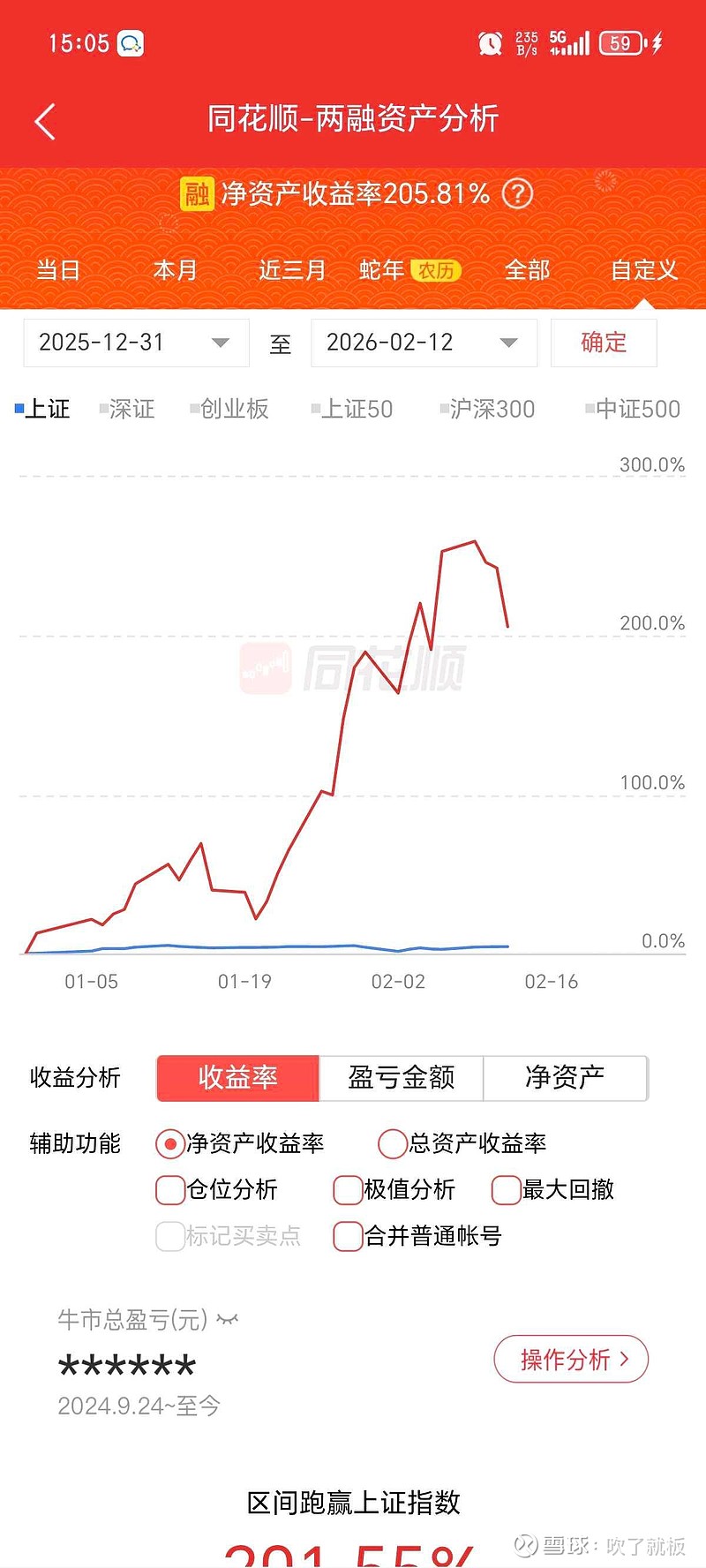Screen dimensions: 706x1568
Task: Select the 全部 time range tab
Action: (527, 271)
